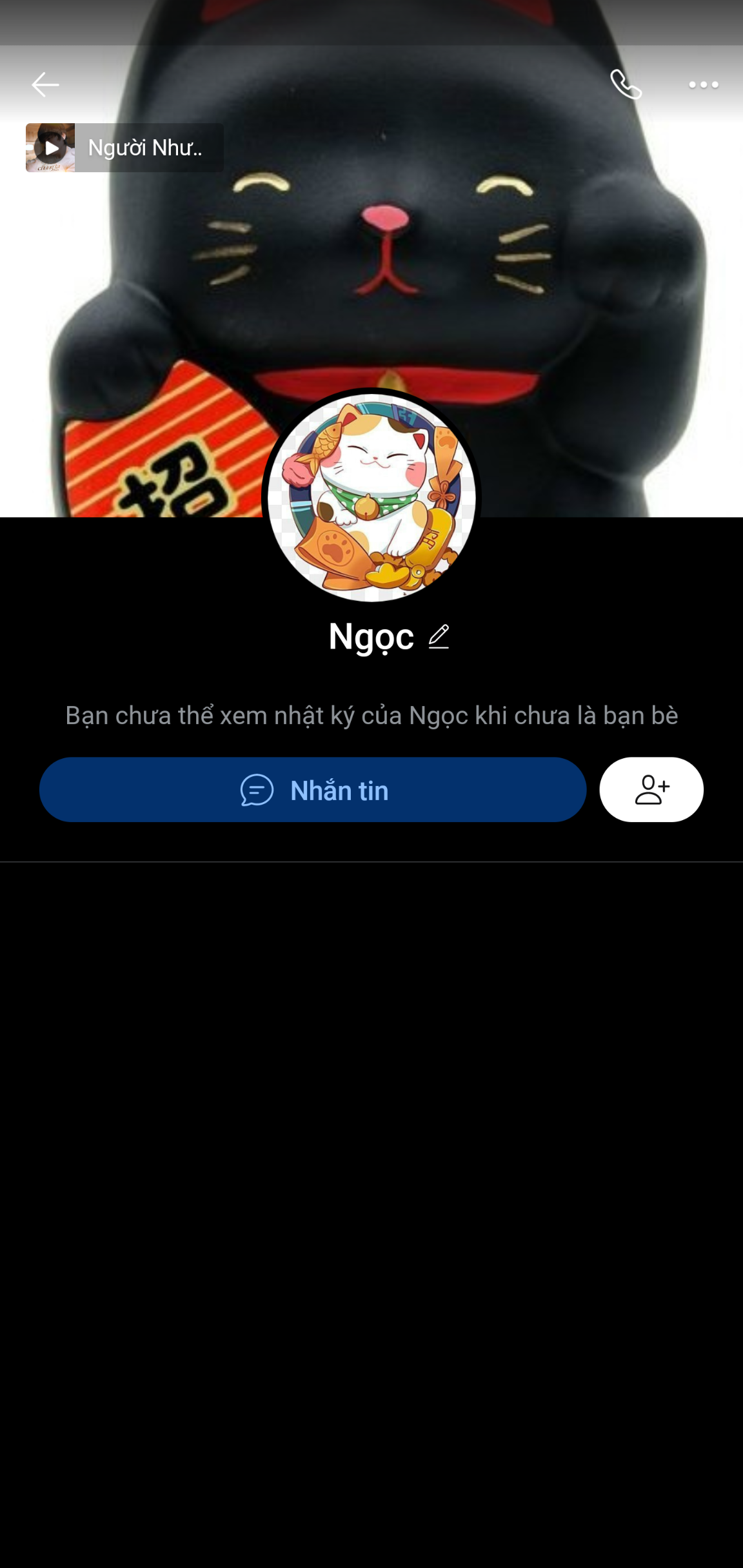Send a friend request with add-friend button

(x=651, y=790)
